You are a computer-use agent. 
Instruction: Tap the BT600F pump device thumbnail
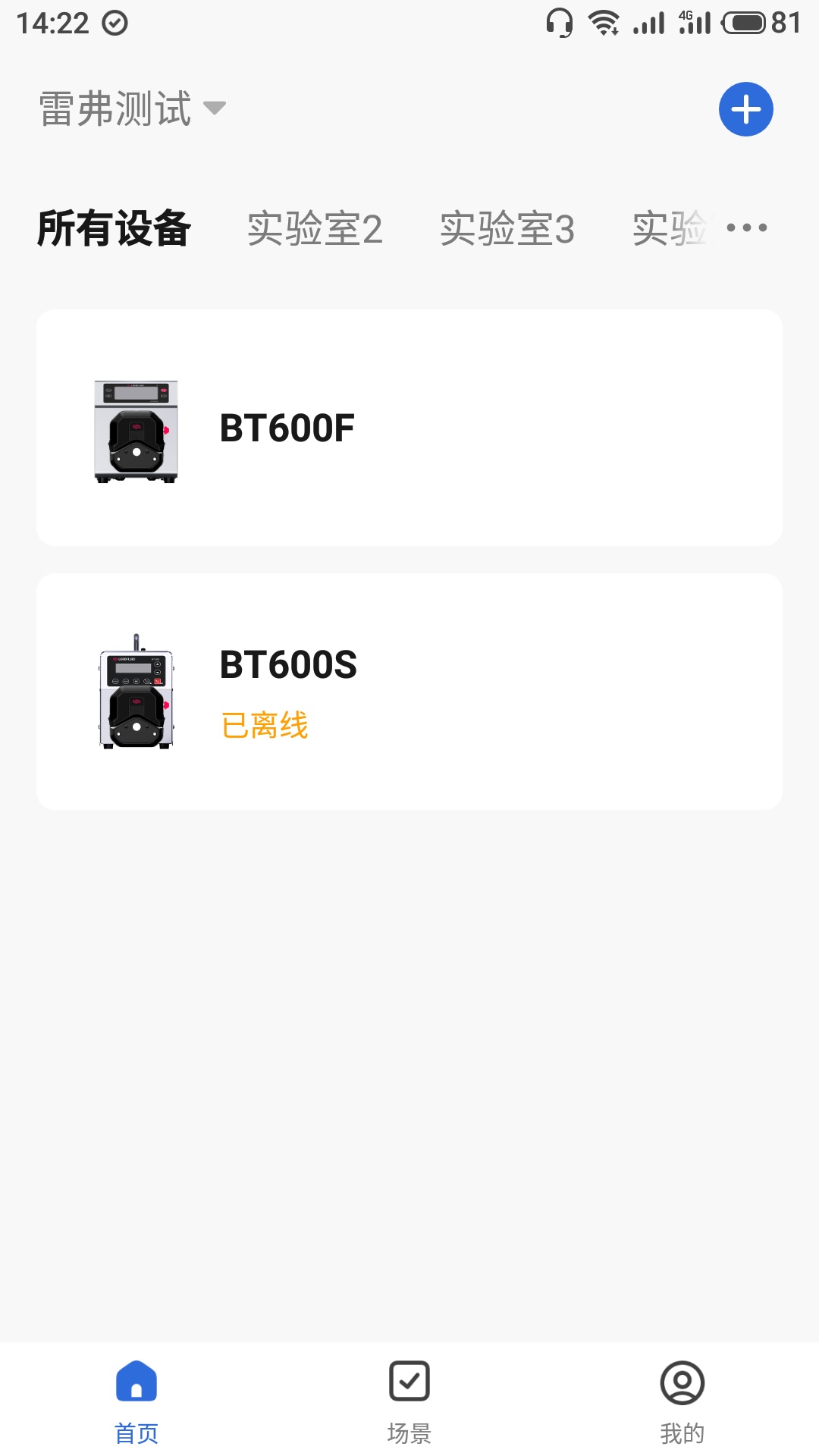pyautogui.click(x=133, y=429)
